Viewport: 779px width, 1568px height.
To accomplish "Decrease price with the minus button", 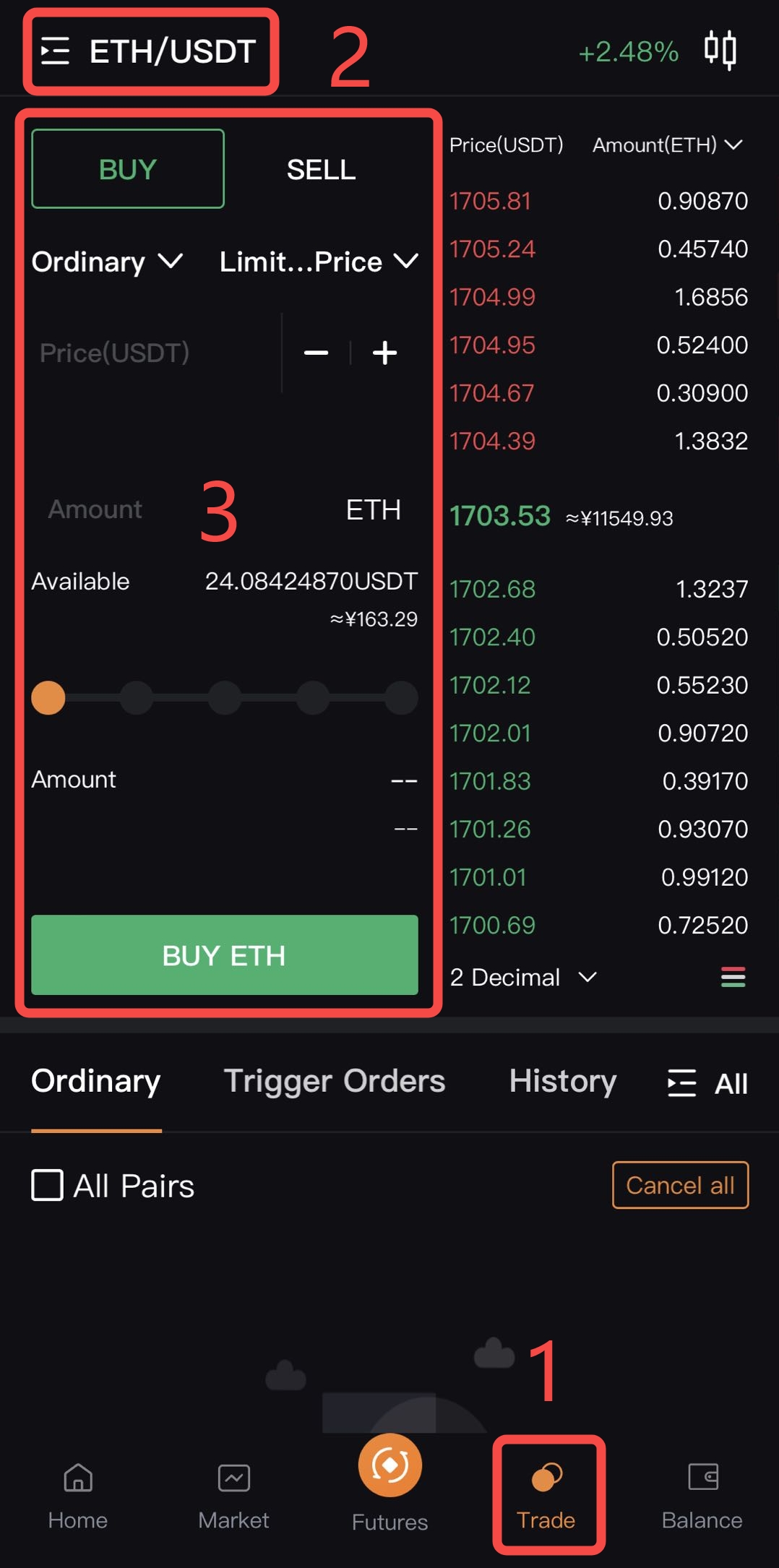I will click(x=316, y=353).
